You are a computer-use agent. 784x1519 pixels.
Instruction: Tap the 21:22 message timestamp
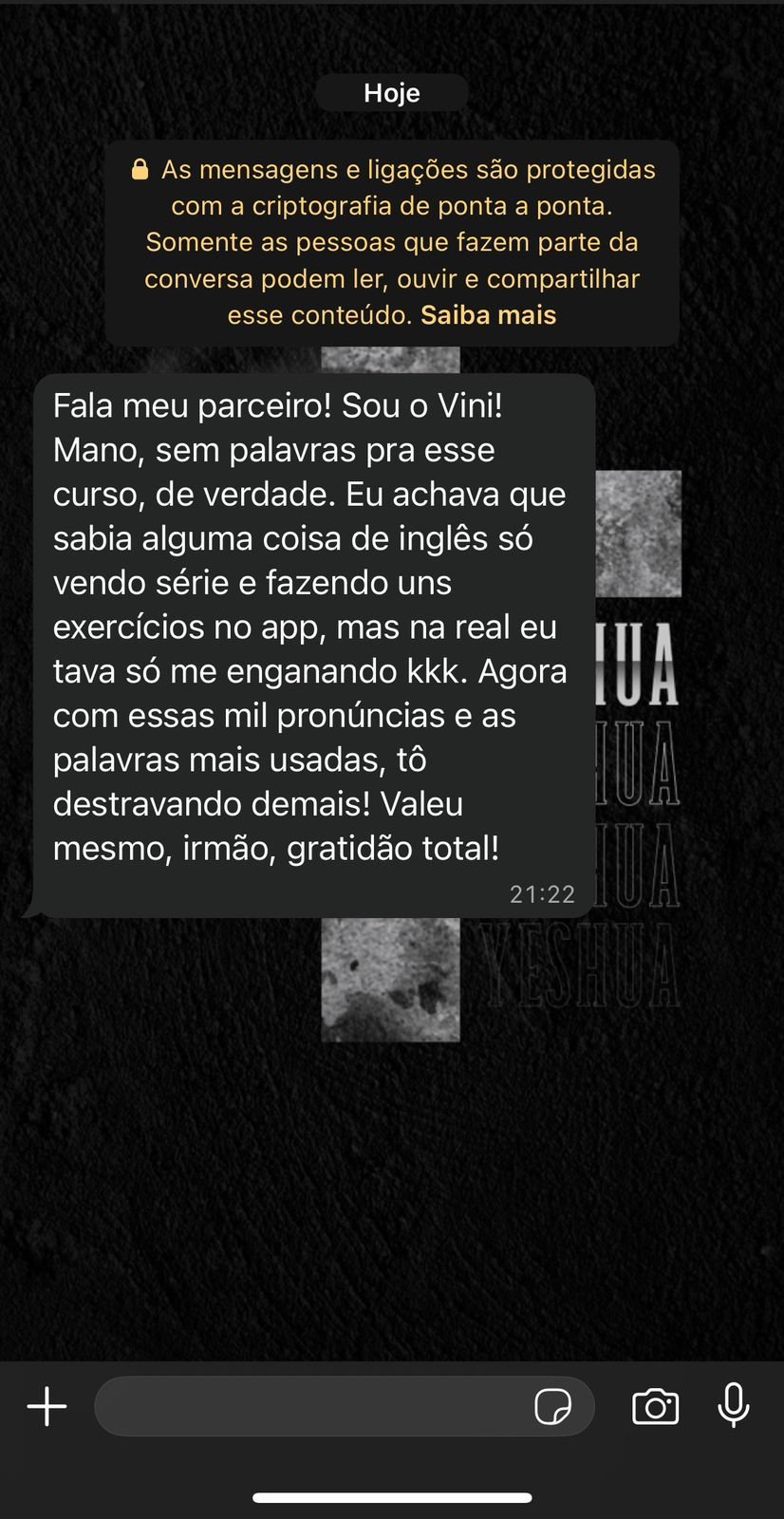tap(542, 892)
